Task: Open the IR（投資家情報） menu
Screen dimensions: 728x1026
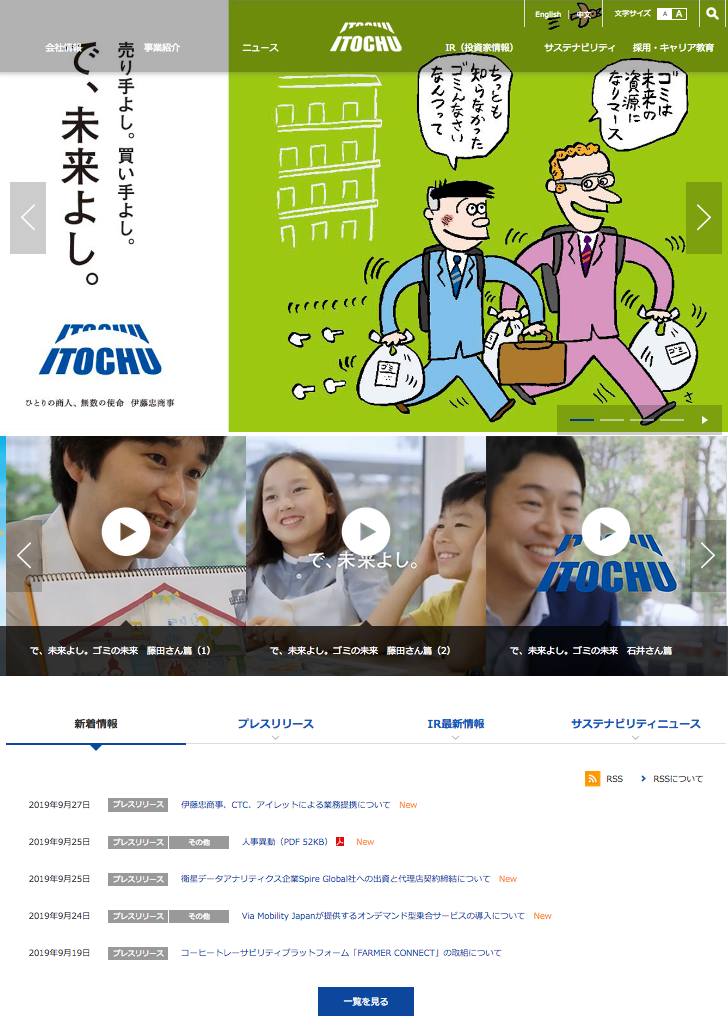Action: [479, 48]
